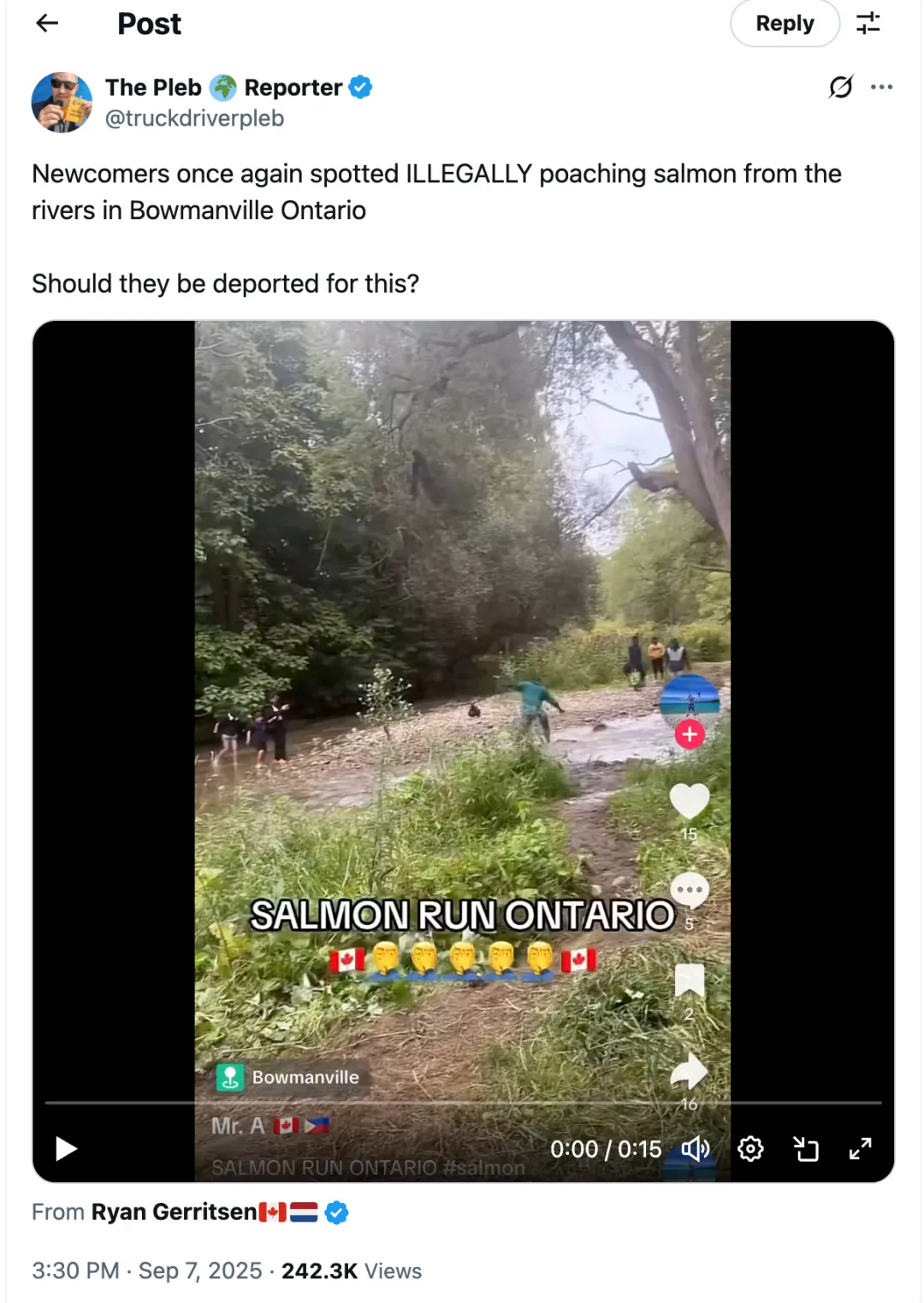Go back using the arrow

[47, 24]
